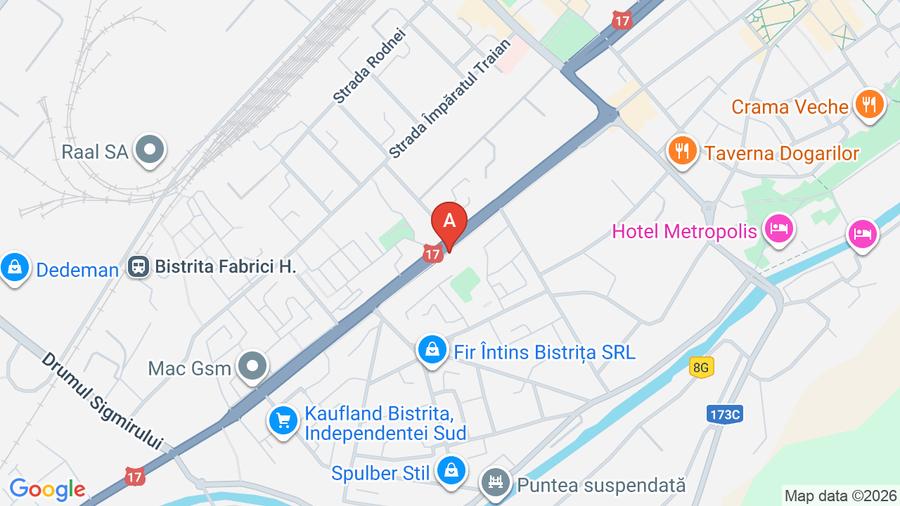Open the Raal SA place pin

click(152, 151)
